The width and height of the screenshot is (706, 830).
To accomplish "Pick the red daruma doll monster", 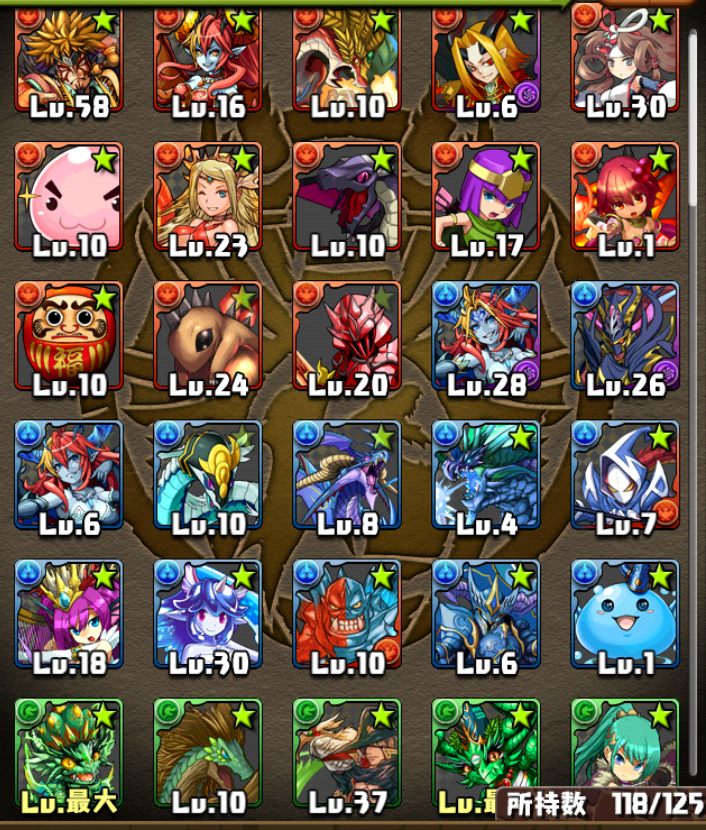I will tap(68, 335).
